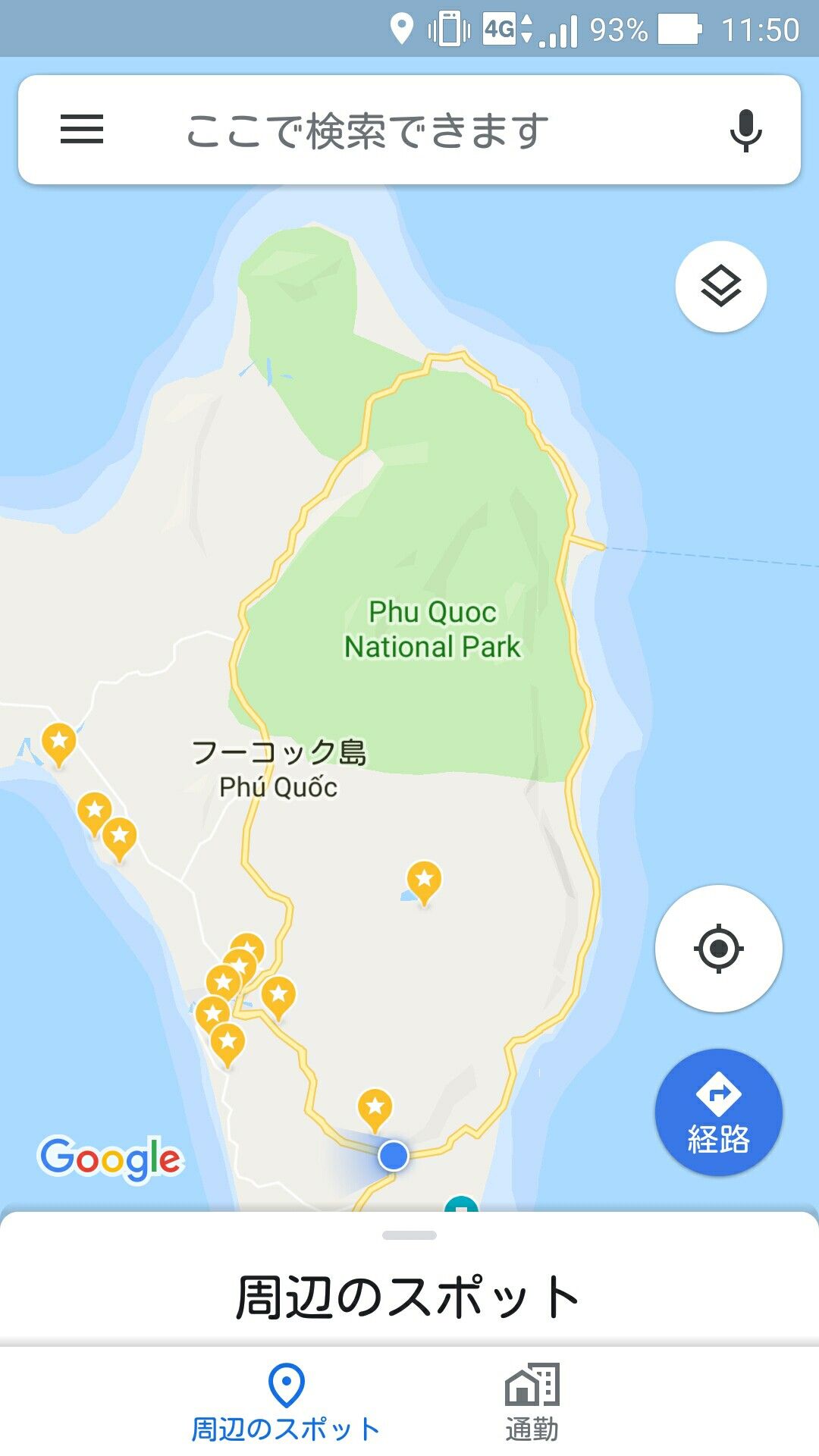
Task: Start voice search with the microphone
Action: click(745, 130)
